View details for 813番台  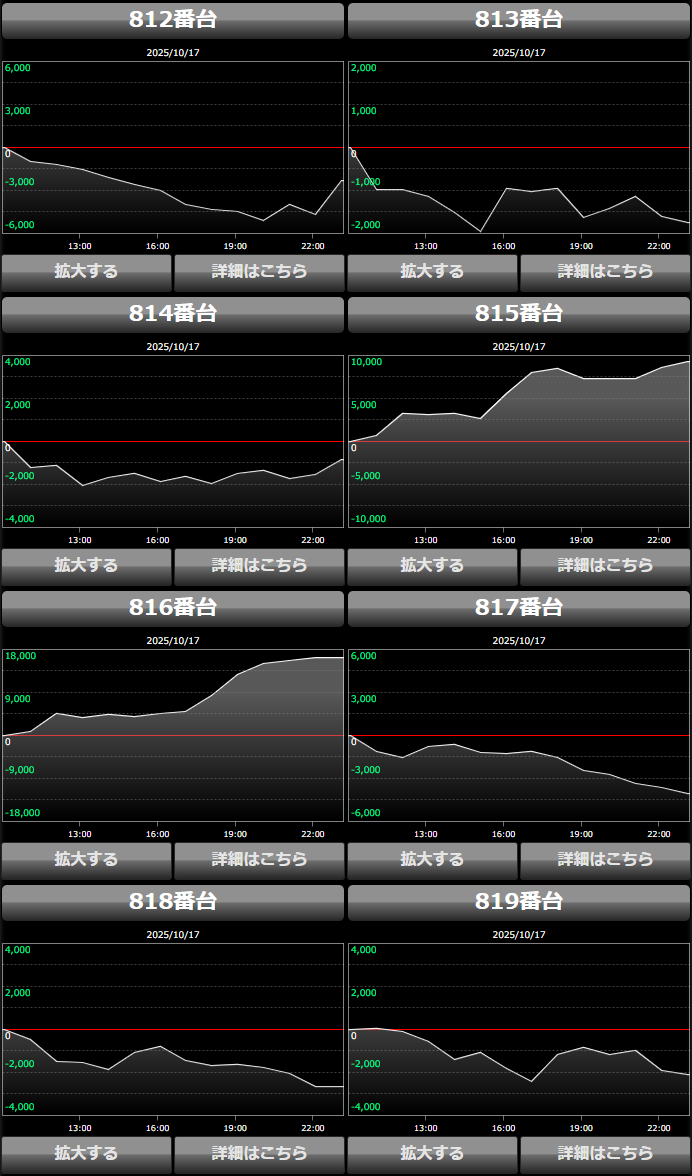605,271
